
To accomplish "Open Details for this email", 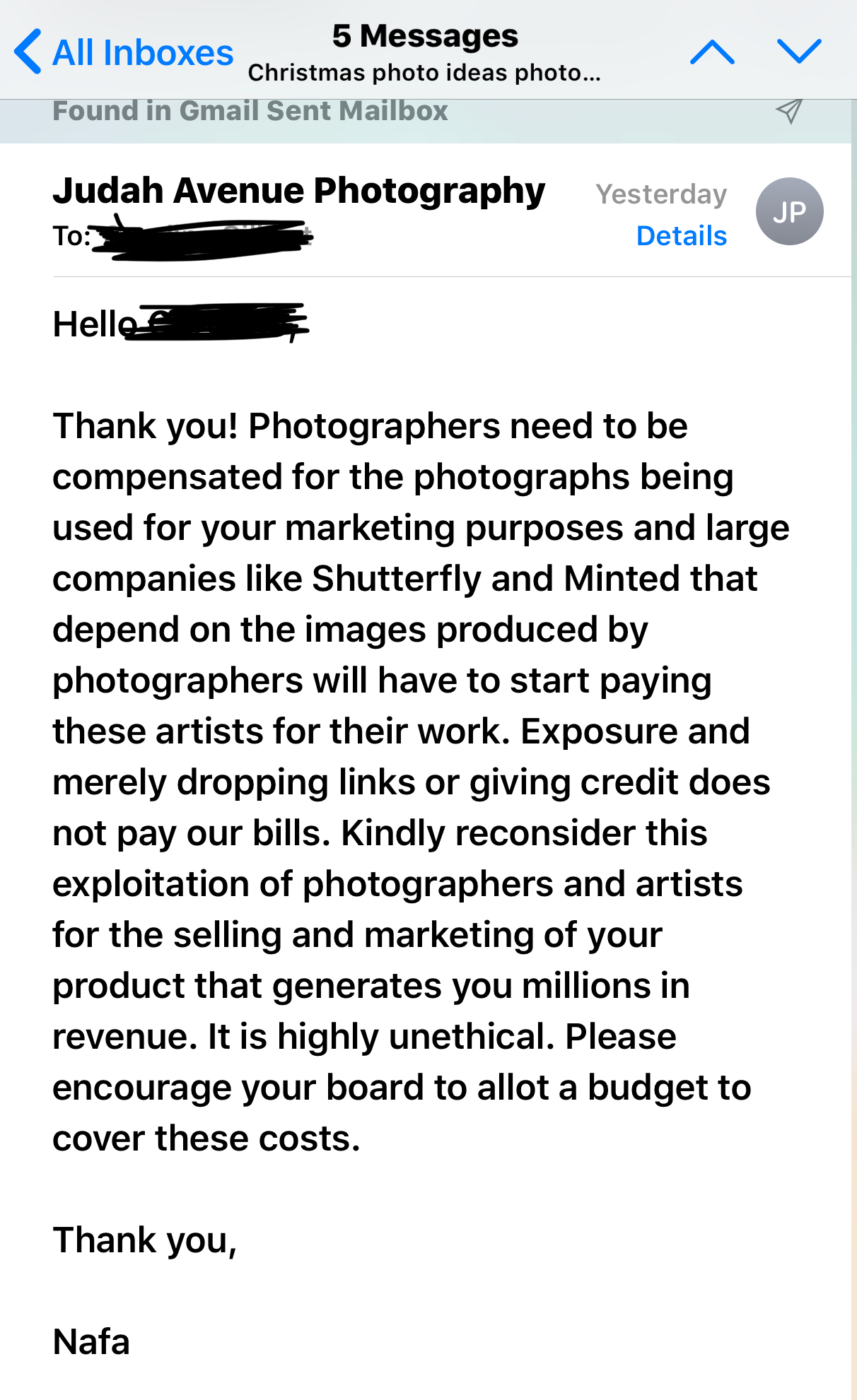I will [681, 236].
